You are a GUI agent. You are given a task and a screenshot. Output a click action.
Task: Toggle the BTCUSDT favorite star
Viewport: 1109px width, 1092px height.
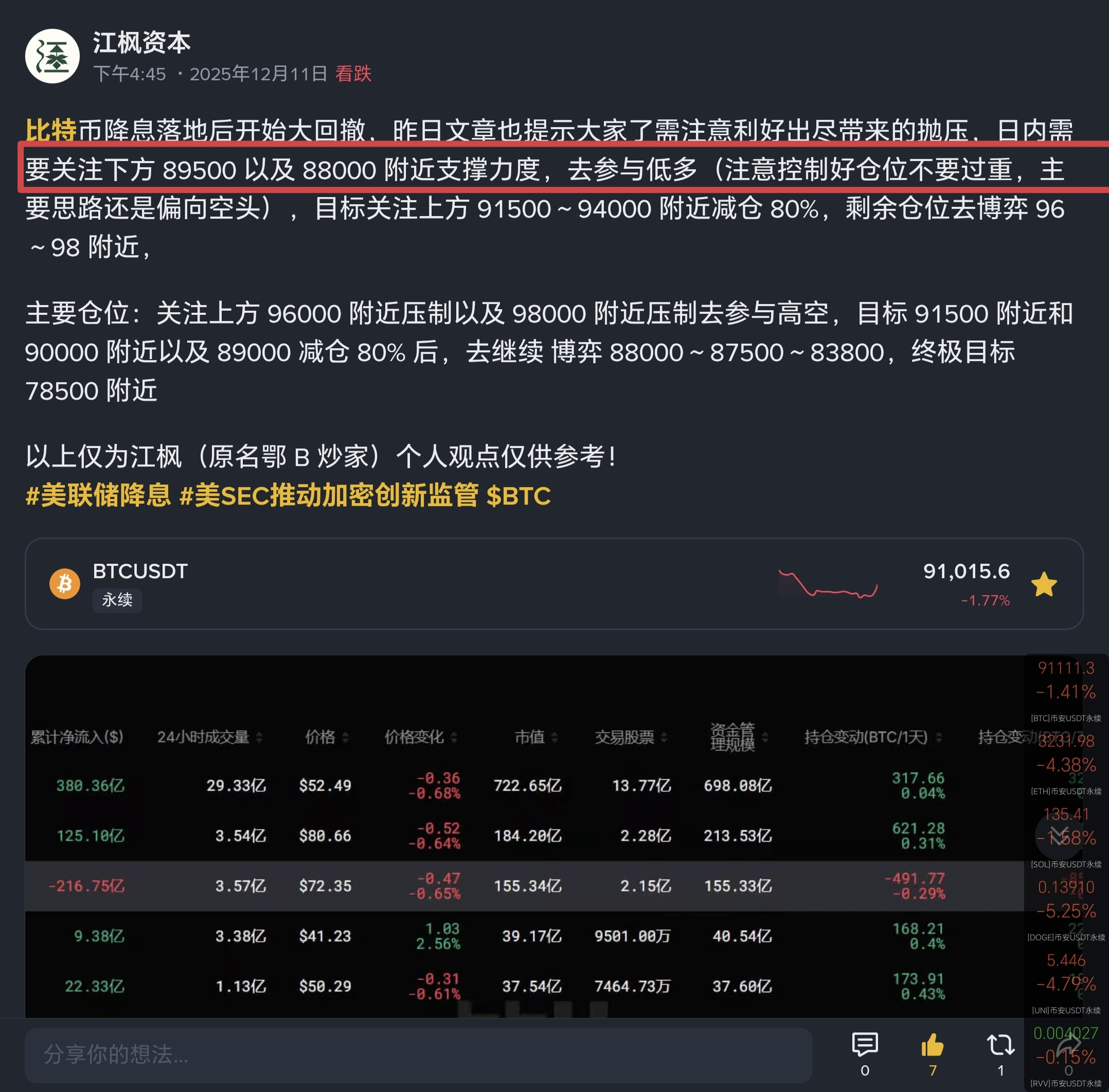click(1044, 585)
